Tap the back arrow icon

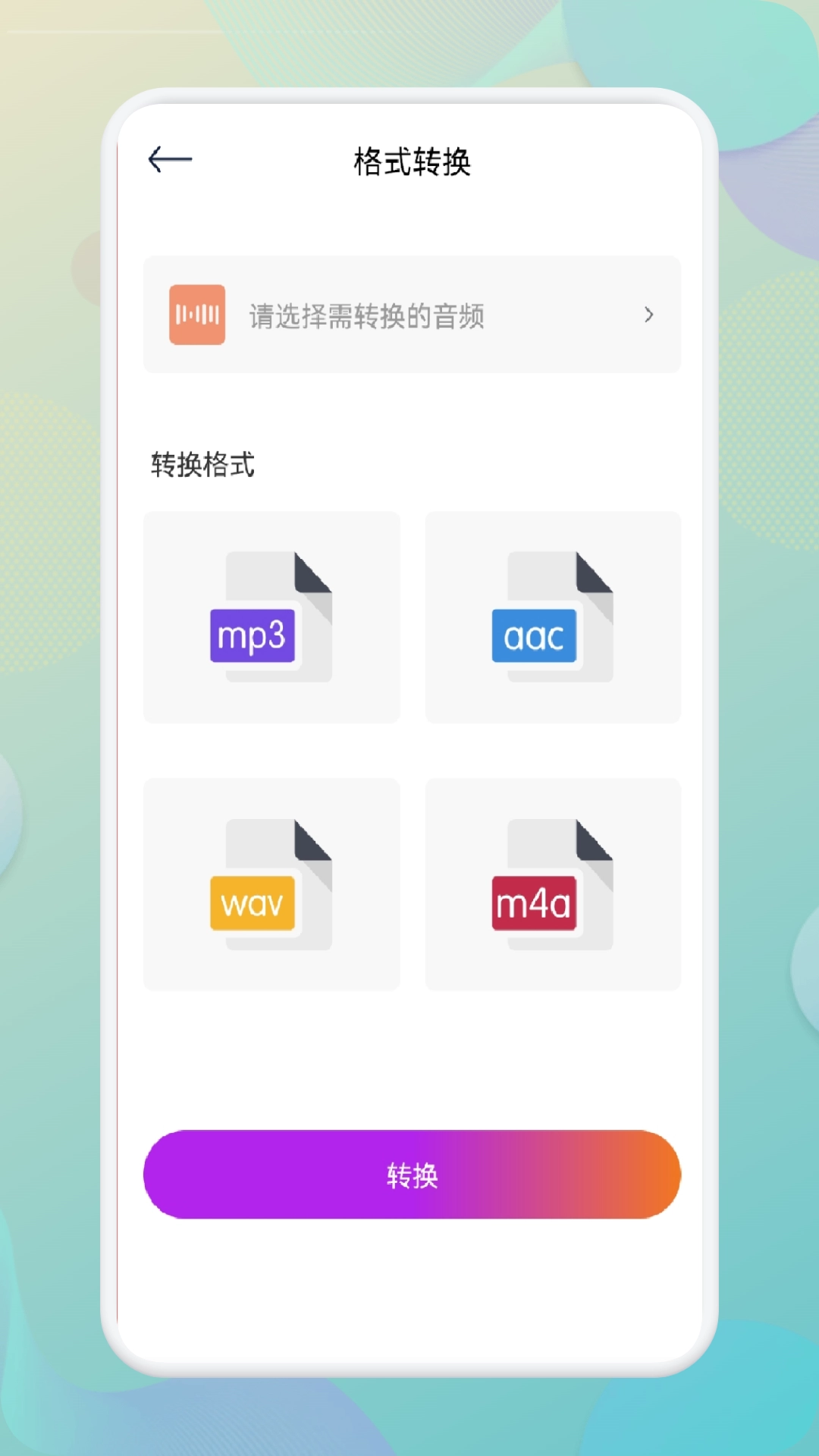pyautogui.click(x=169, y=159)
